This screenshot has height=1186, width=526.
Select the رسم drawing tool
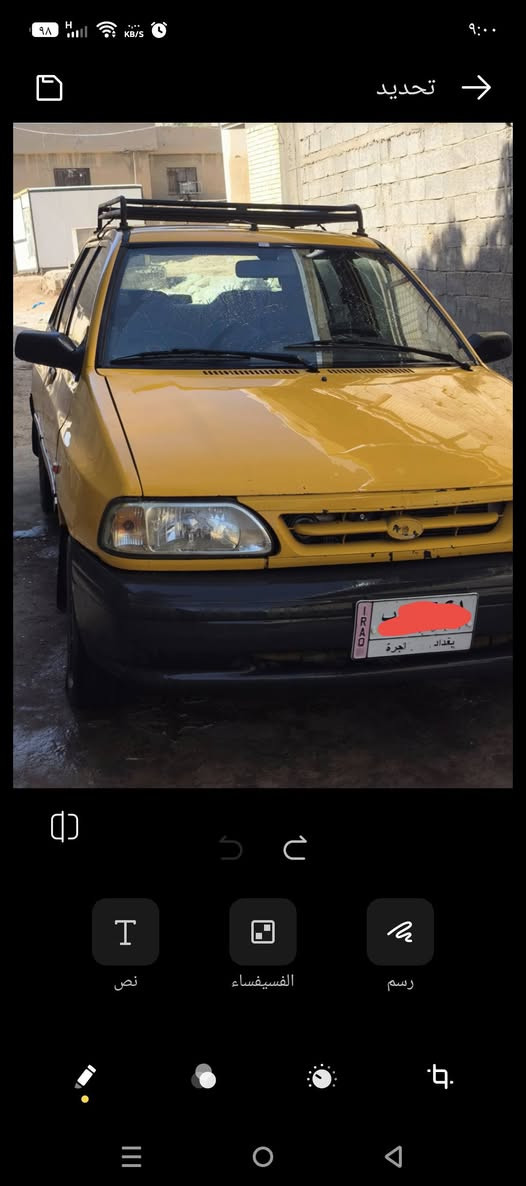click(x=400, y=932)
